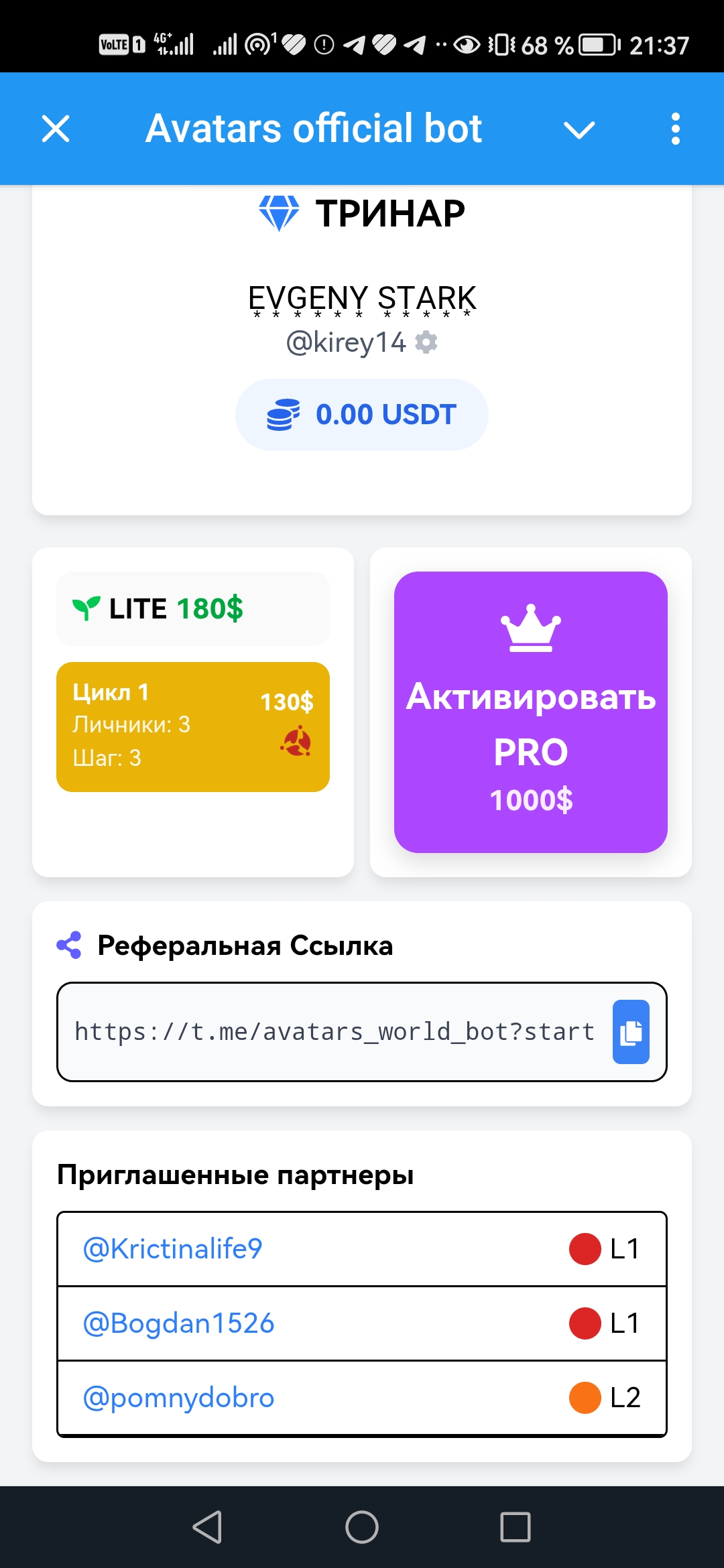Expand the chevron next to the bot title
The width and height of the screenshot is (724, 1568).
pos(579,129)
